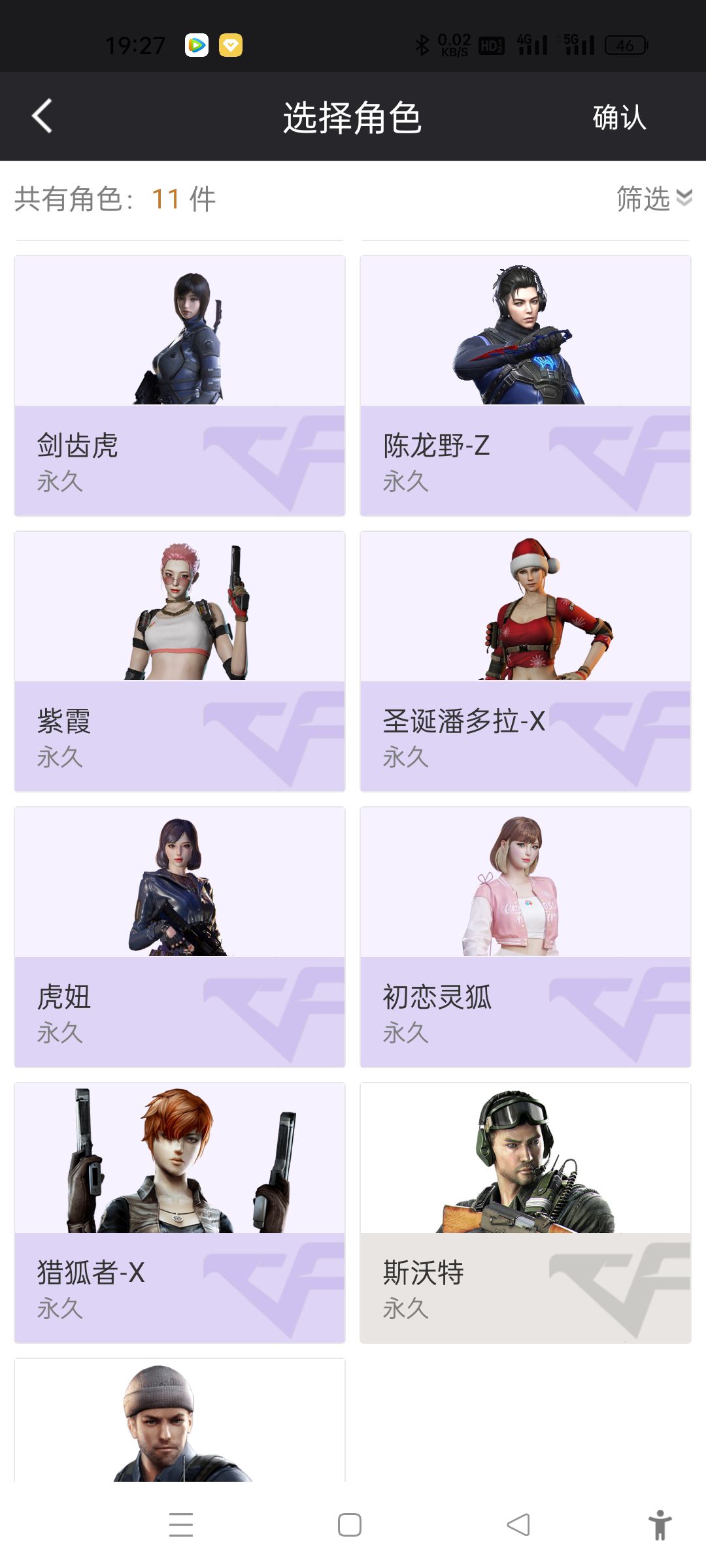Pick the 猎狐者-X character card

(180, 1213)
